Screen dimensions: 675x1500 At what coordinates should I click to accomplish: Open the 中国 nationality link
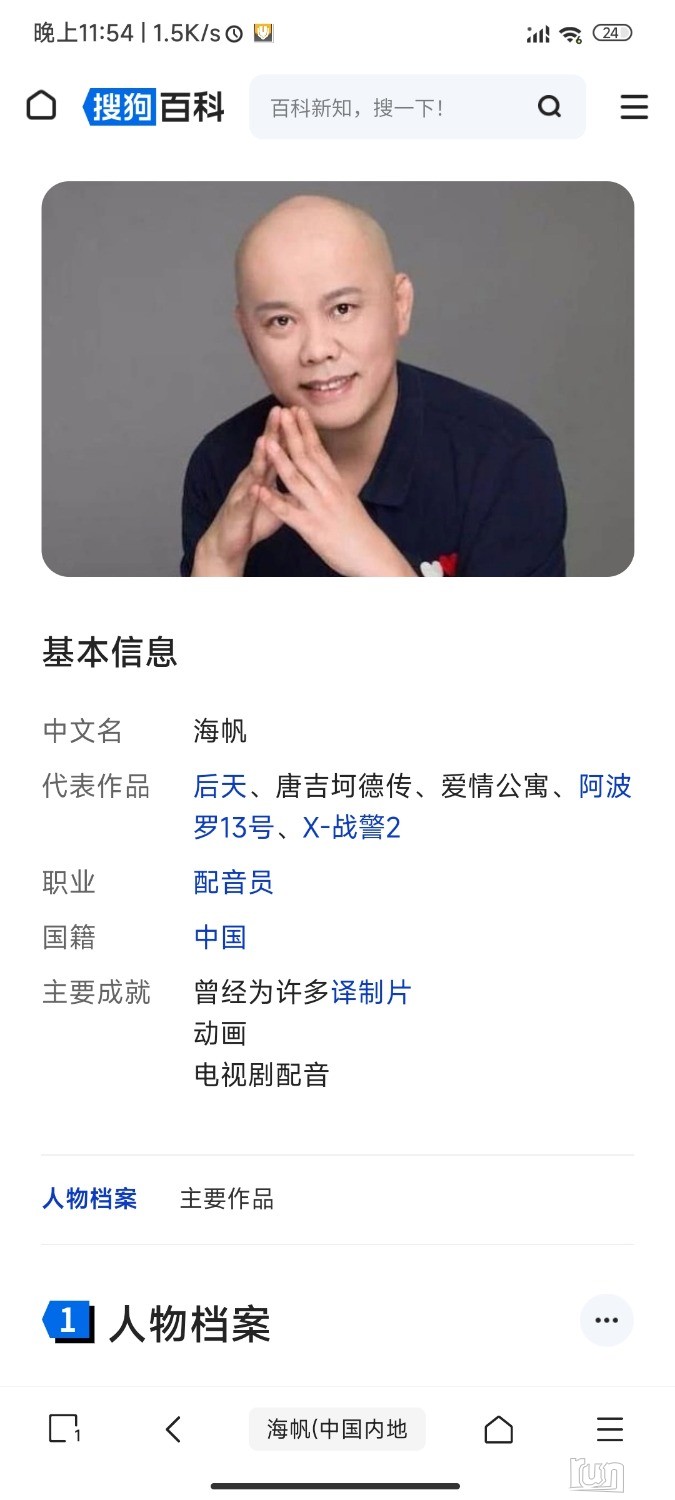coord(220,937)
